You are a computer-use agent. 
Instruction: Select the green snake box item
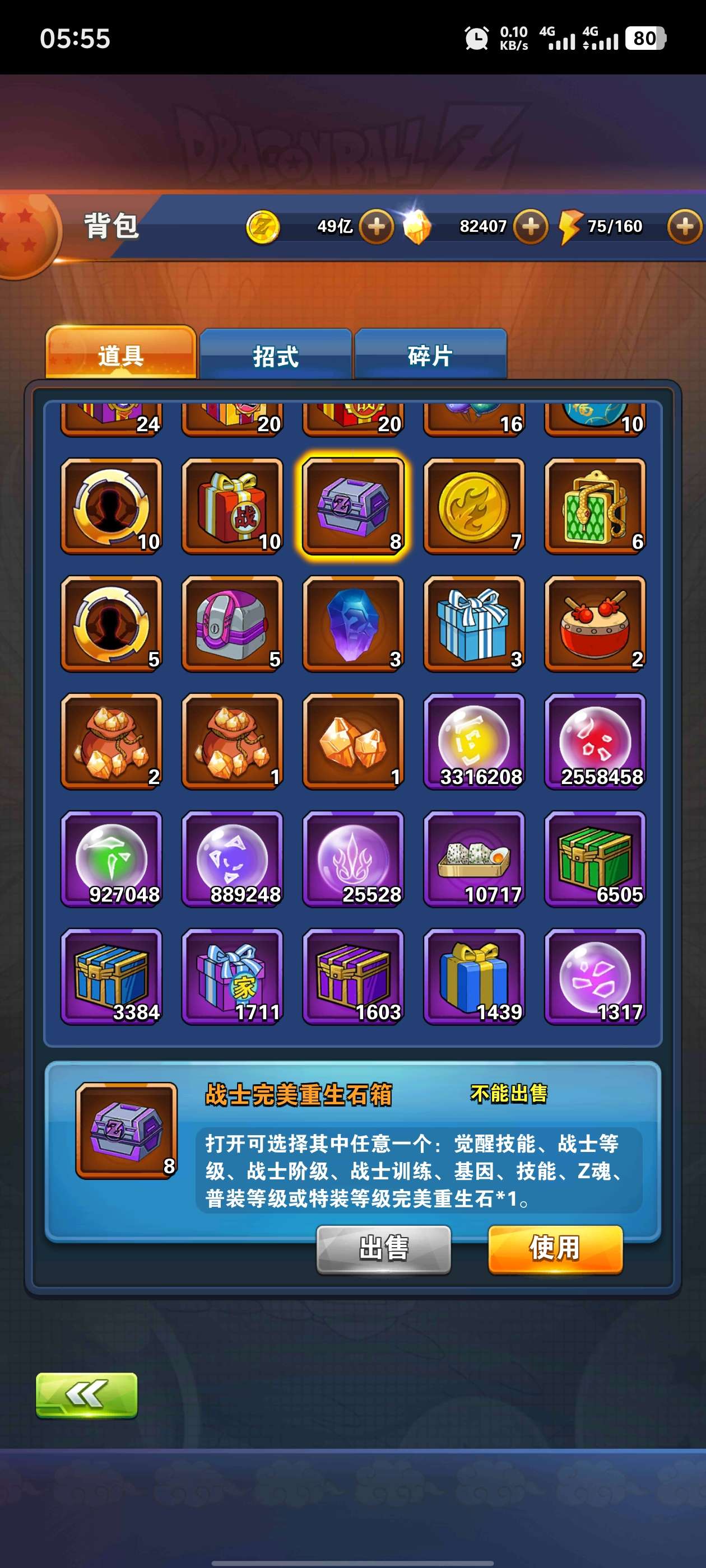595,506
